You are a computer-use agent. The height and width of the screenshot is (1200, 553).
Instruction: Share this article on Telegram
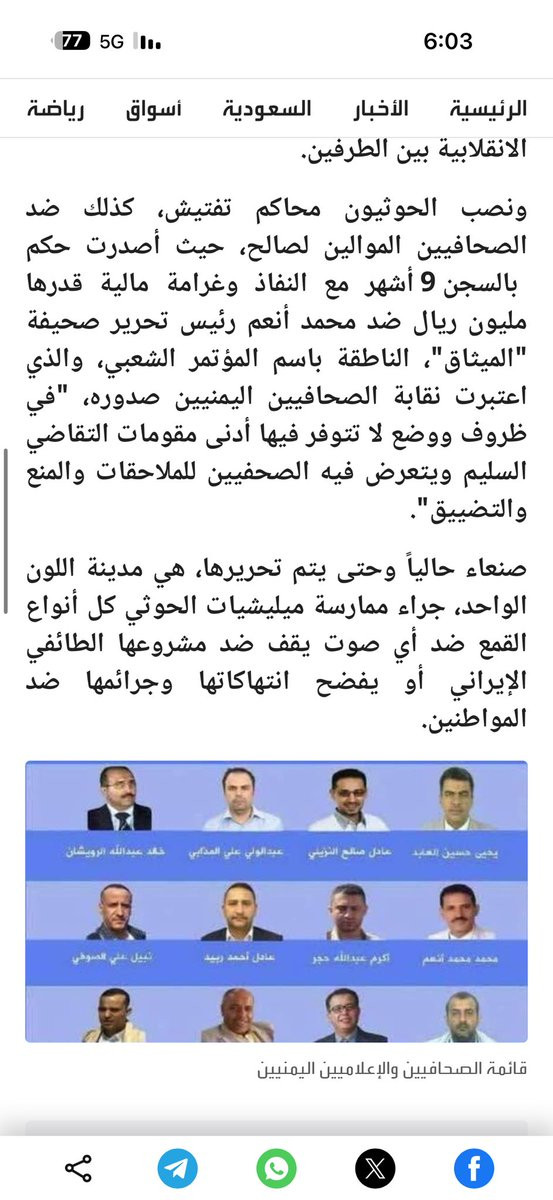pyautogui.click(x=177, y=1167)
